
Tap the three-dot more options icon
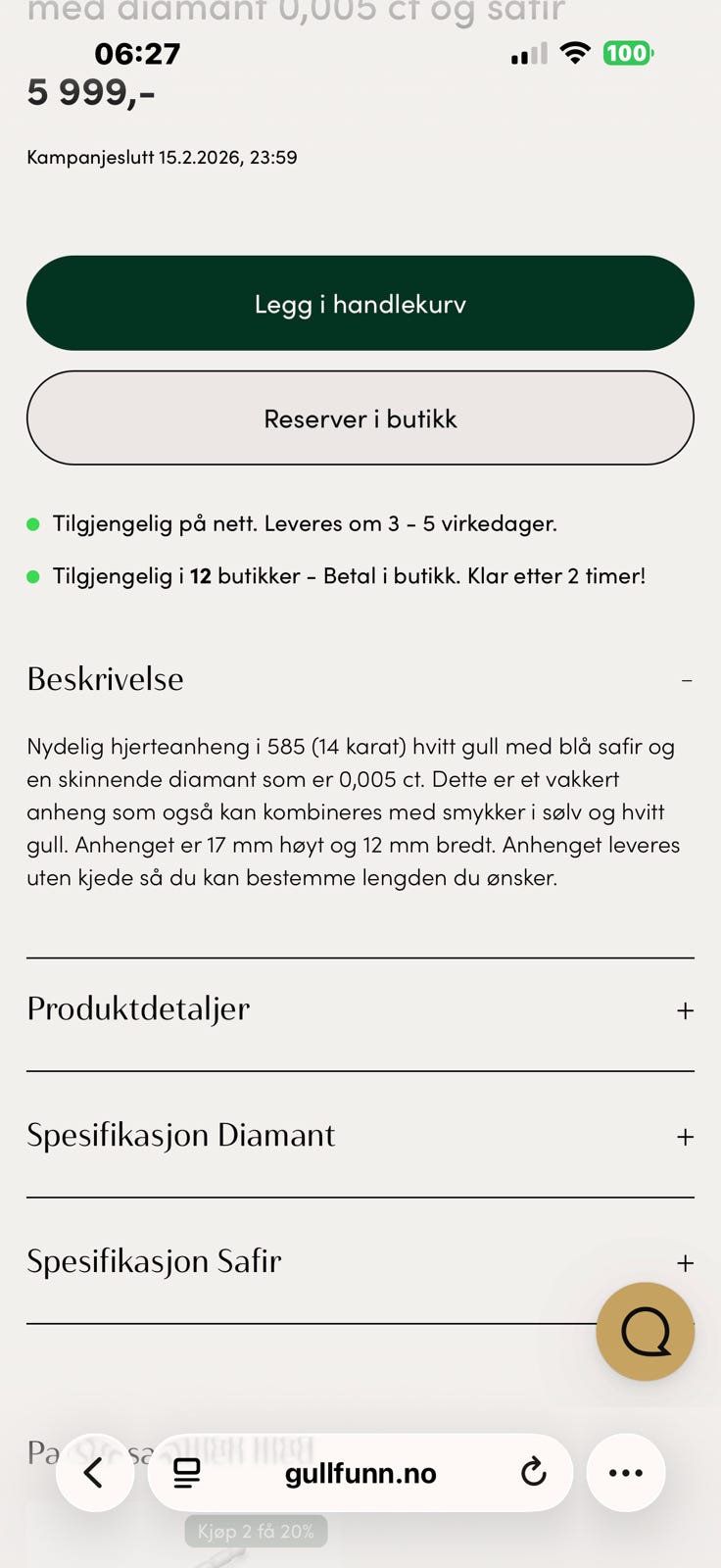pyautogui.click(x=625, y=1472)
